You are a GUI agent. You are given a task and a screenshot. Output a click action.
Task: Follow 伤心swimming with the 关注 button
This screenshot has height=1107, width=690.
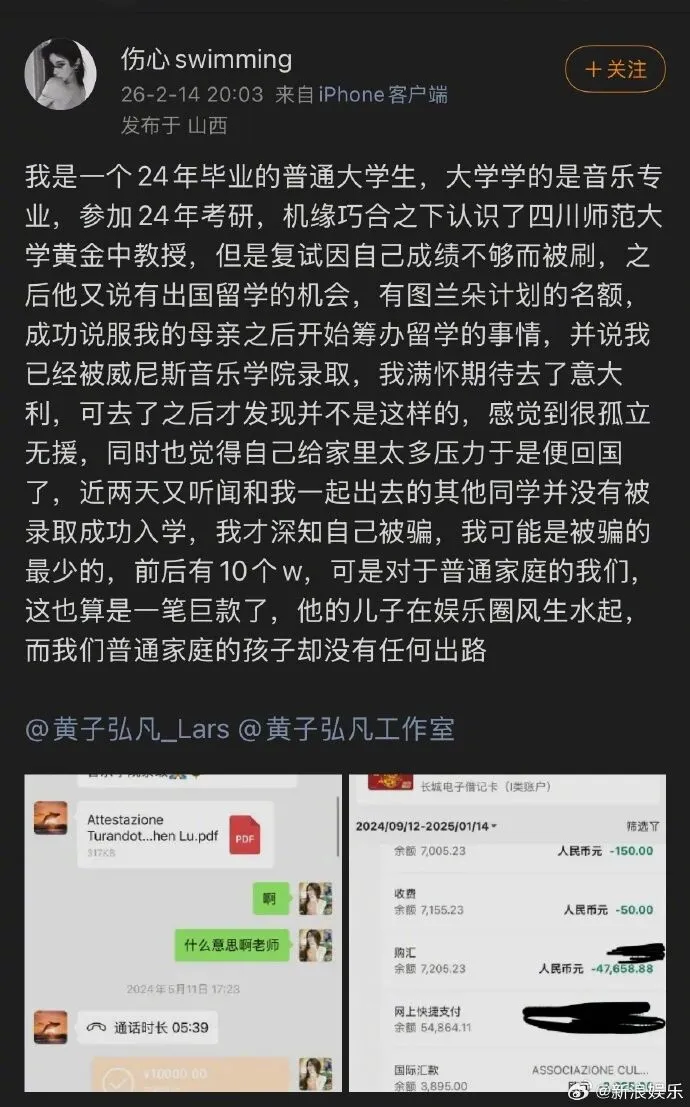pyautogui.click(x=615, y=69)
